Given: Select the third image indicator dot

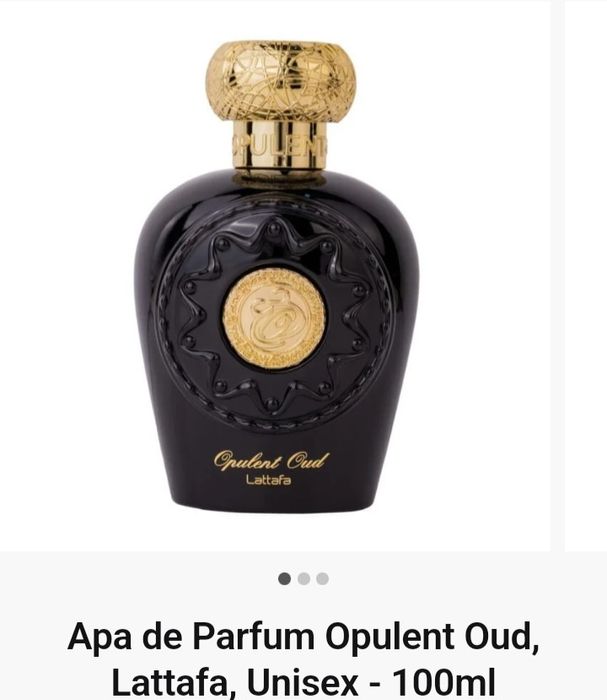Looking at the screenshot, I should pyautogui.click(x=322, y=578).
